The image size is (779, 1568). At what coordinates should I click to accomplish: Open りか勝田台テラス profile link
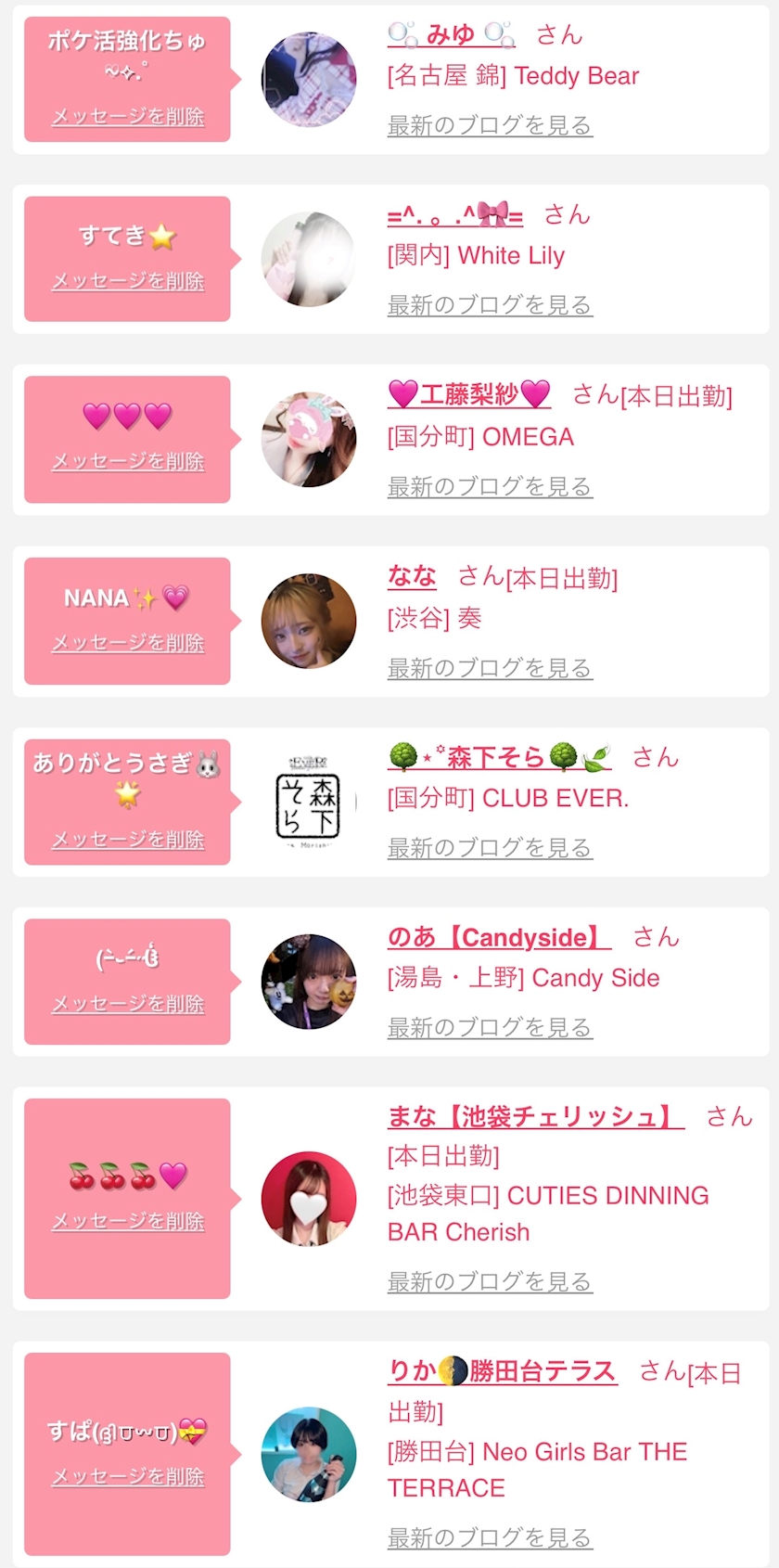(x=502, y=1370)
